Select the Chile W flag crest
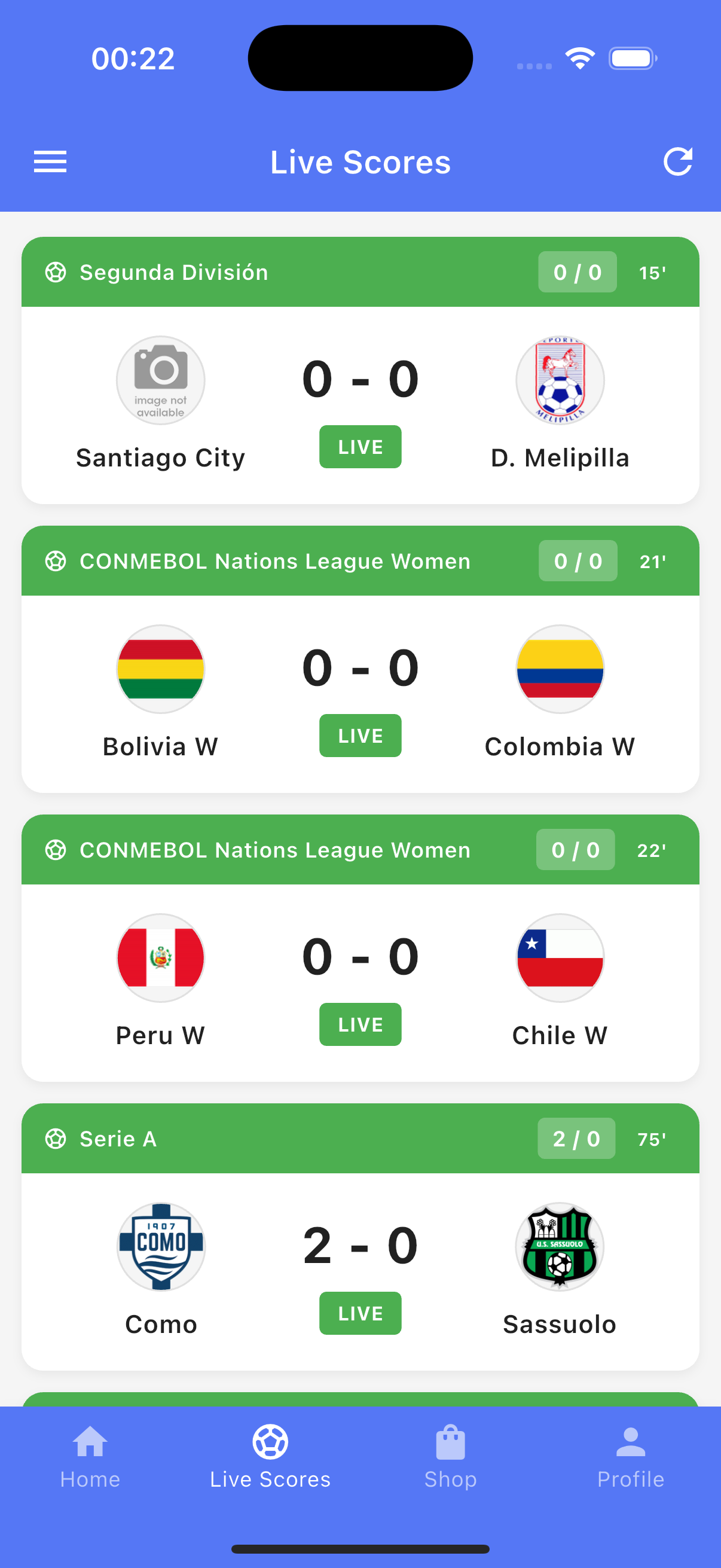This screenshot has width=721, height=1568. 560,958
